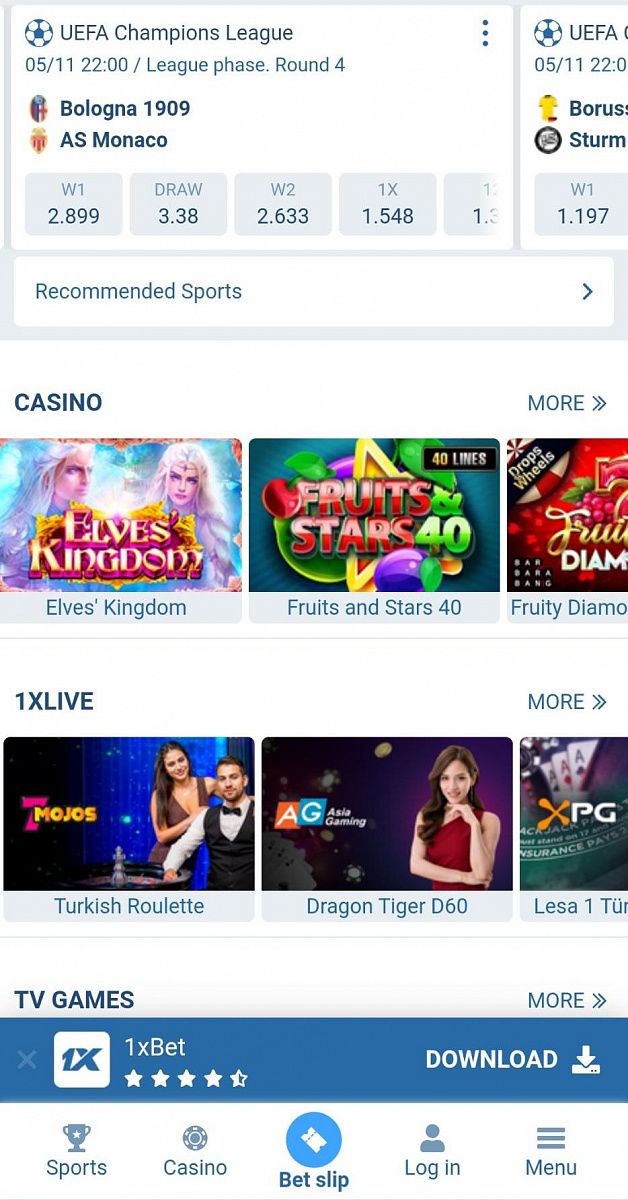
Task: Go to the Casino tab
Action: tap(195, 1151)
